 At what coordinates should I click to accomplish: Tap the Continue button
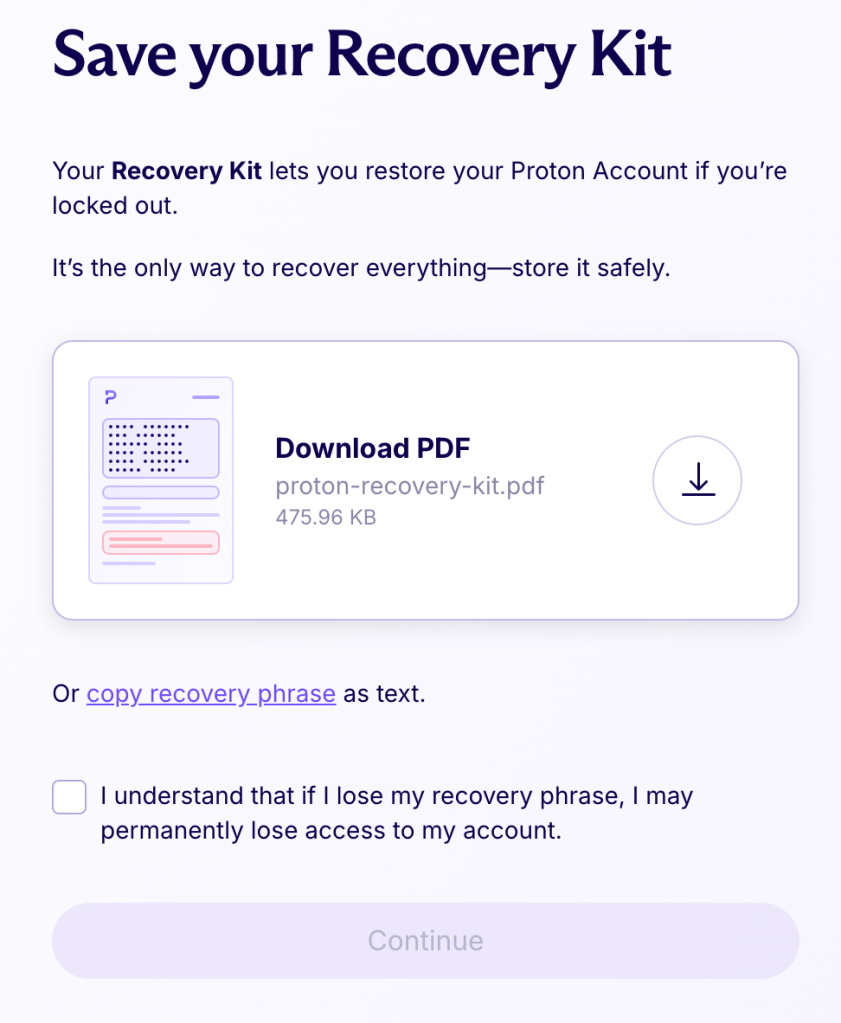(425, 941)
